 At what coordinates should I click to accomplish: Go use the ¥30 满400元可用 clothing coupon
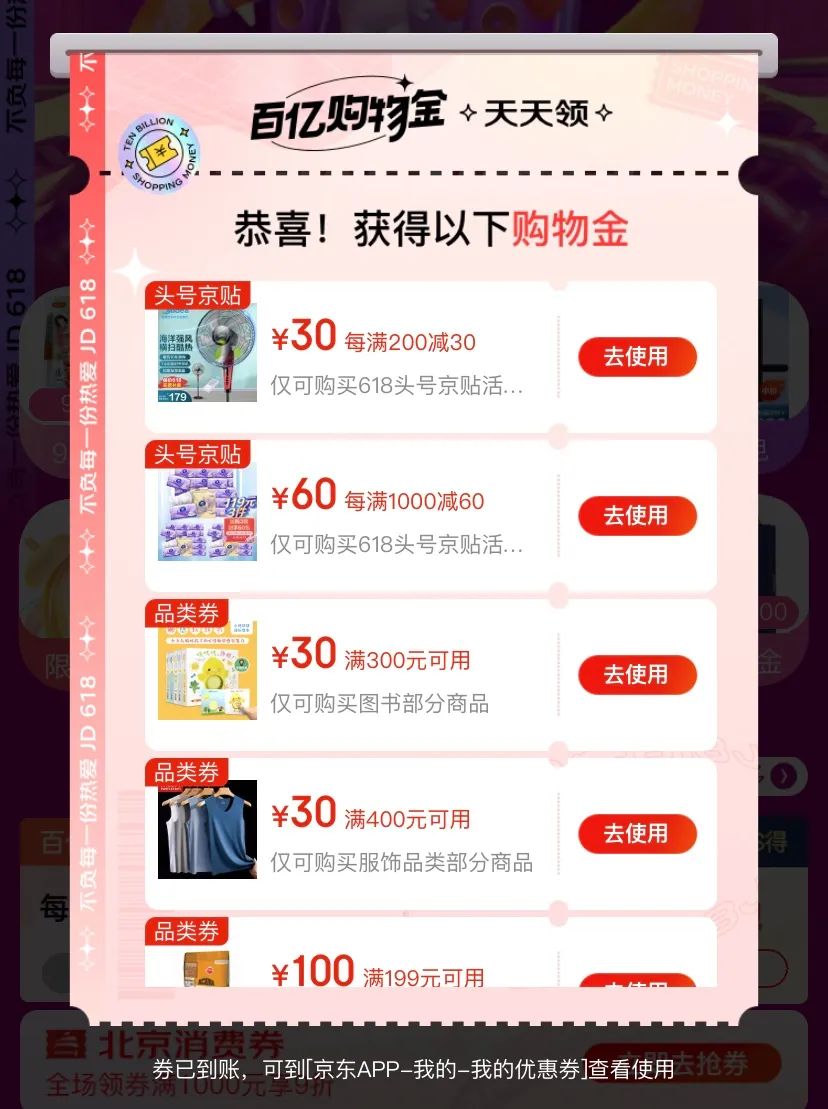coord(636,834)
